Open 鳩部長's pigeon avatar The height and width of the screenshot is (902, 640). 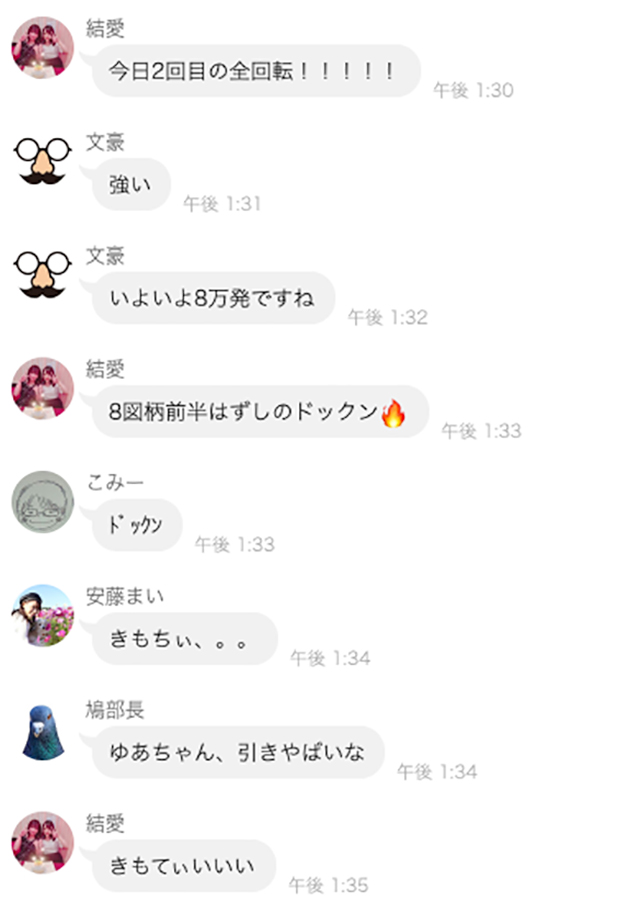(x=43, y=730)
